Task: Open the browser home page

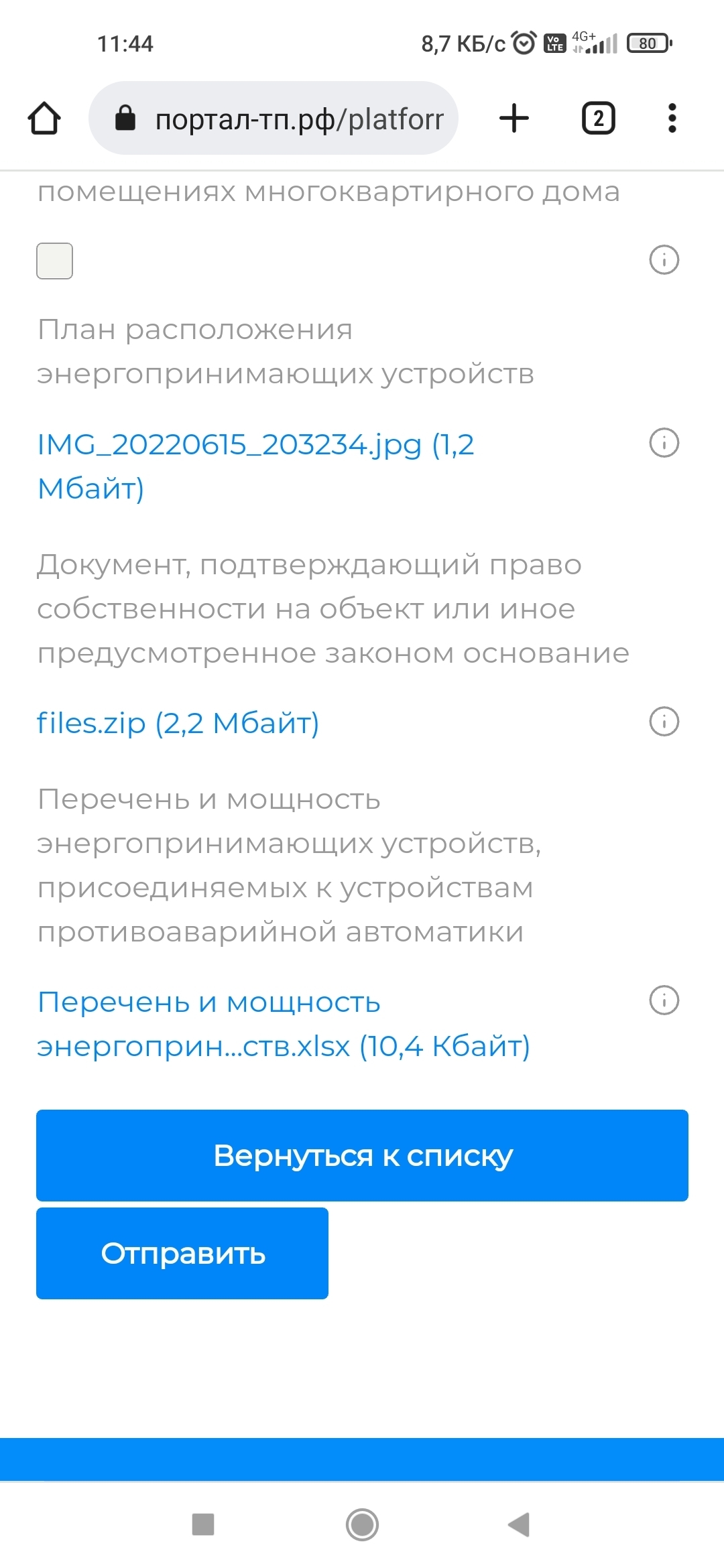Action: 44,119
